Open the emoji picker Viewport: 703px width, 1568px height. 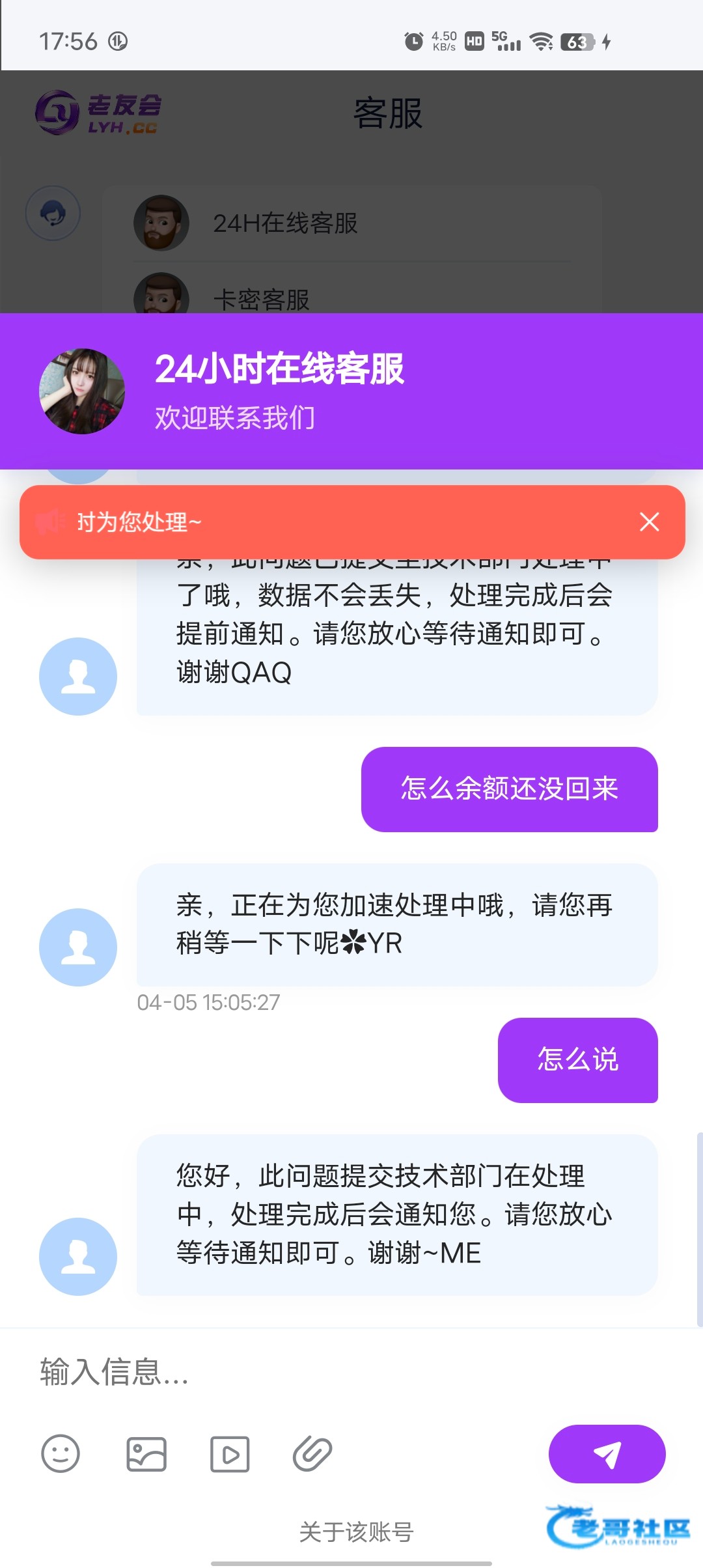[x=61, y=1453]
